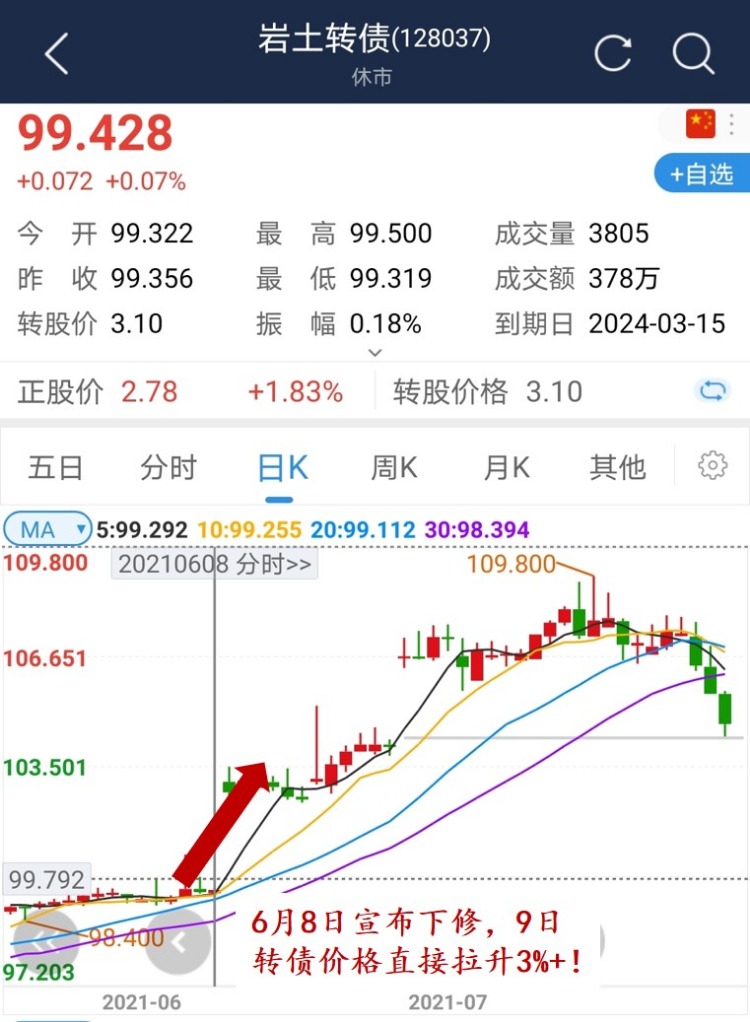Select the 日K tab
This screenshot has height=1022, width=750.
(282, 468)
